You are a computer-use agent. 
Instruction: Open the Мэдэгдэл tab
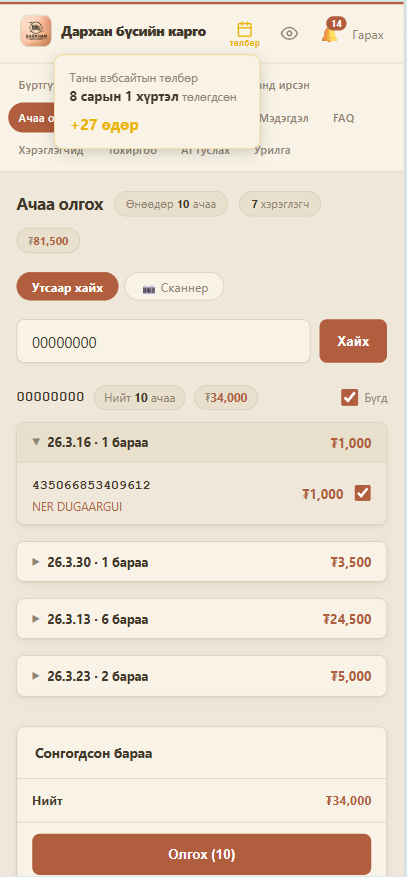click(x=283, y=118)
